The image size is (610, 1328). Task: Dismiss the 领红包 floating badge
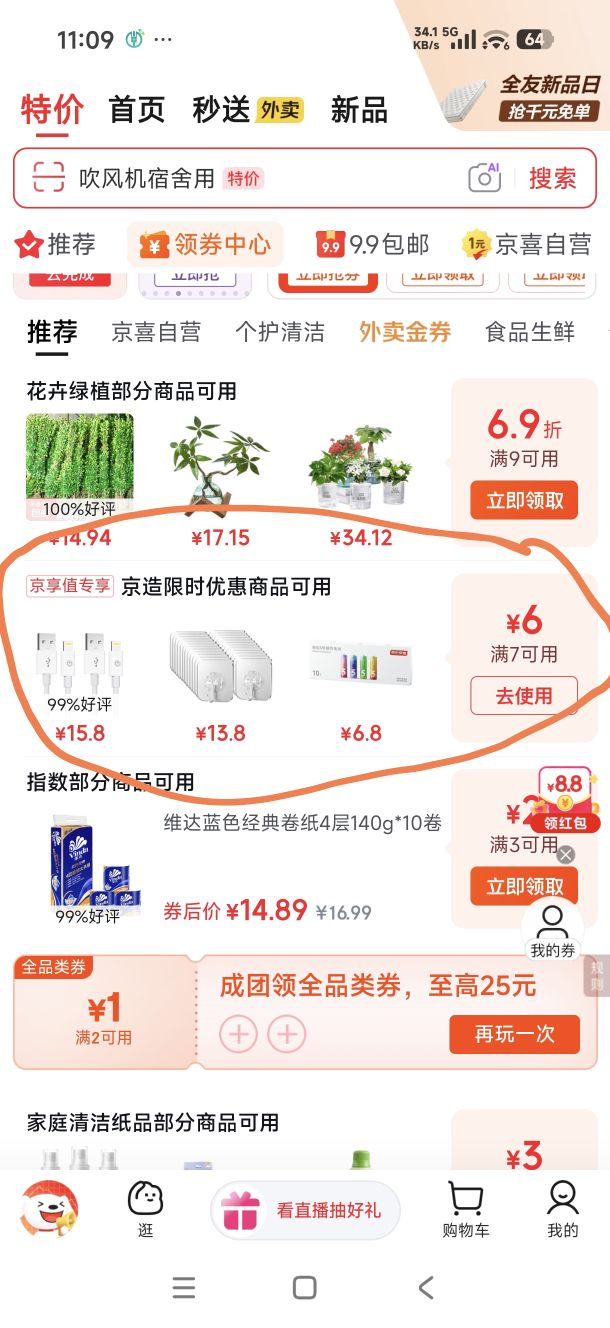(x=566, y=854)
